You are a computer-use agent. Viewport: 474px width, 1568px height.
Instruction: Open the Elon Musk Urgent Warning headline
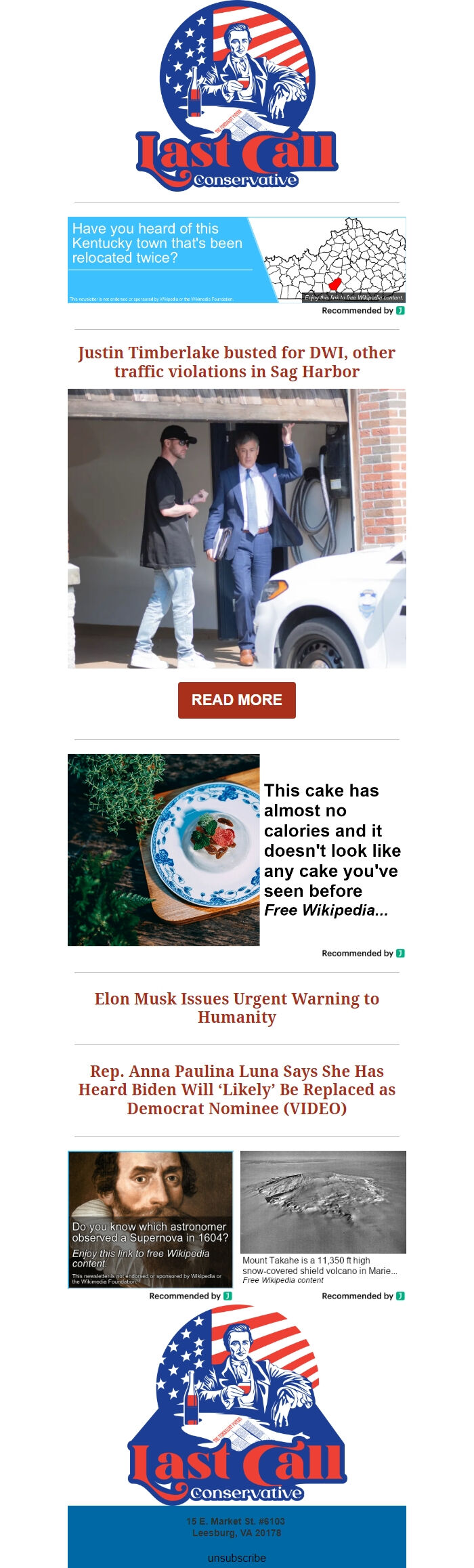pyautogui.click(x=236, y=1008)
